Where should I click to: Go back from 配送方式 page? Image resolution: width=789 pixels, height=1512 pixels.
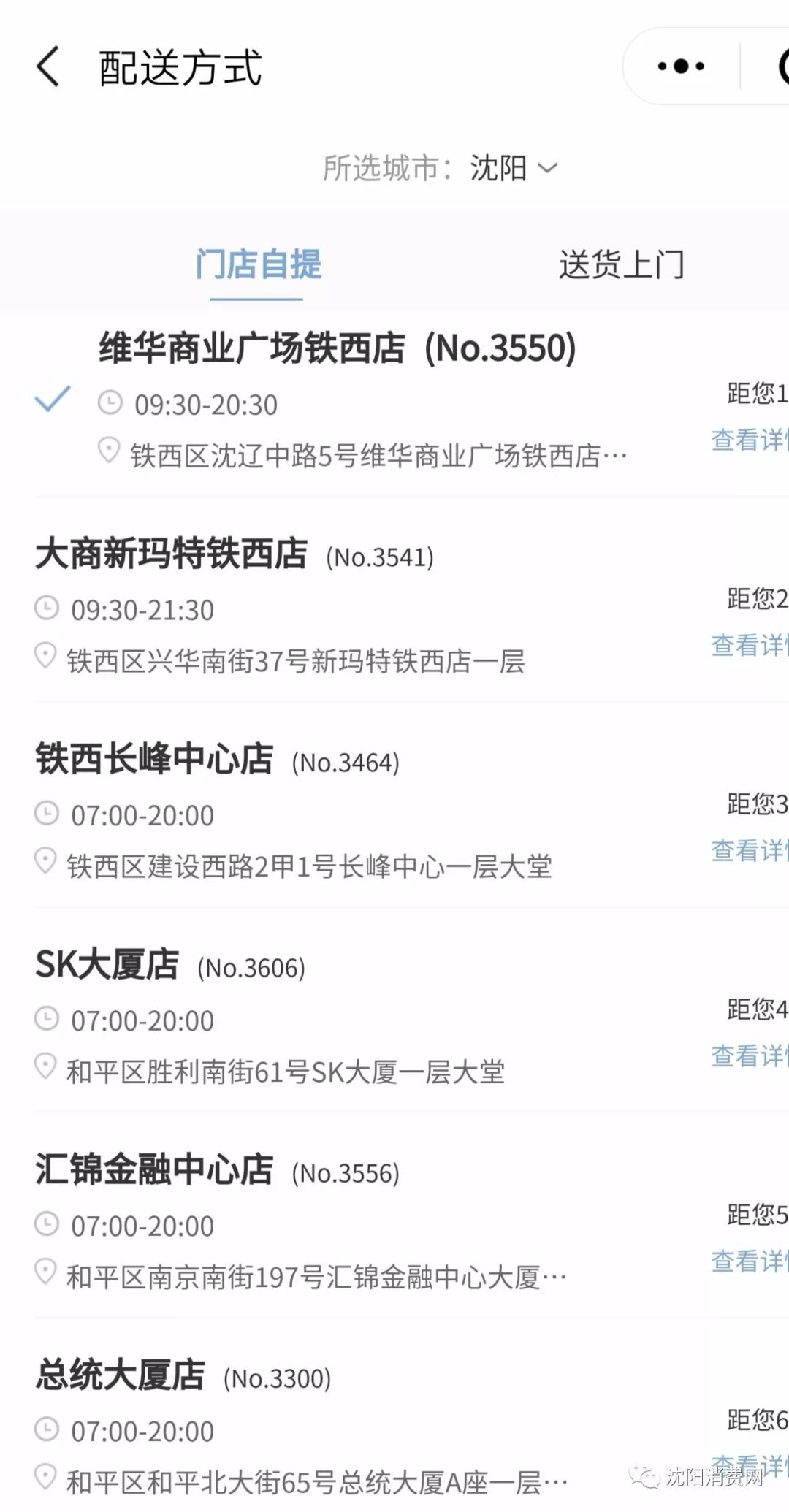pos(48,67)
